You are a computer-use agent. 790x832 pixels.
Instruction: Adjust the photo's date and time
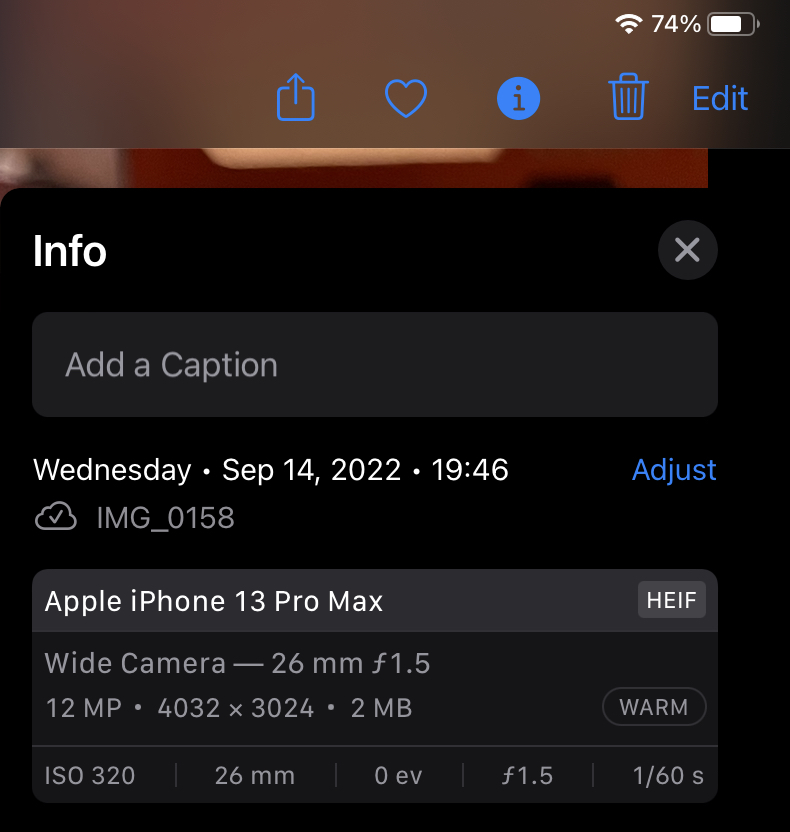click(674, 470)
